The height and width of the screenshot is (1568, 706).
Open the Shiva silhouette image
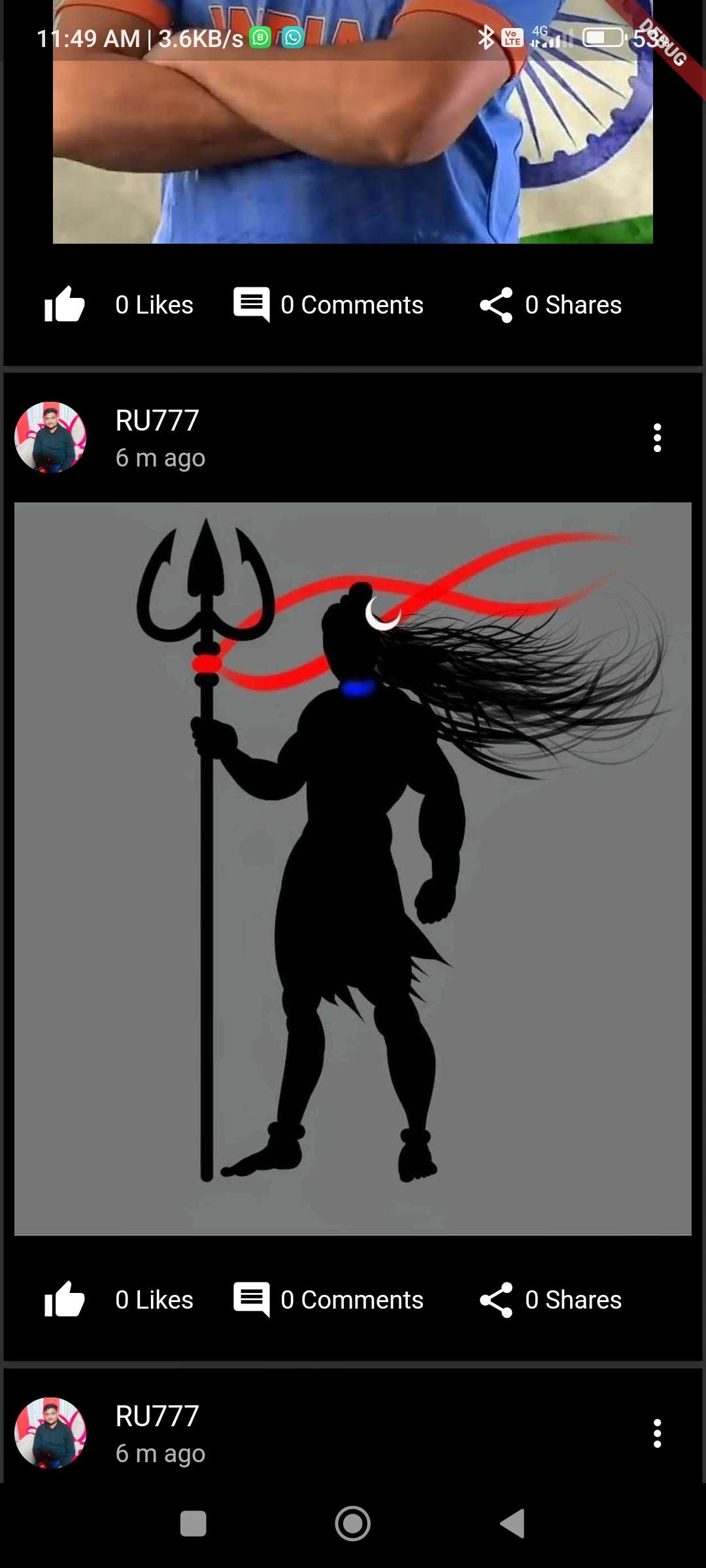click(x=353, y=869)
